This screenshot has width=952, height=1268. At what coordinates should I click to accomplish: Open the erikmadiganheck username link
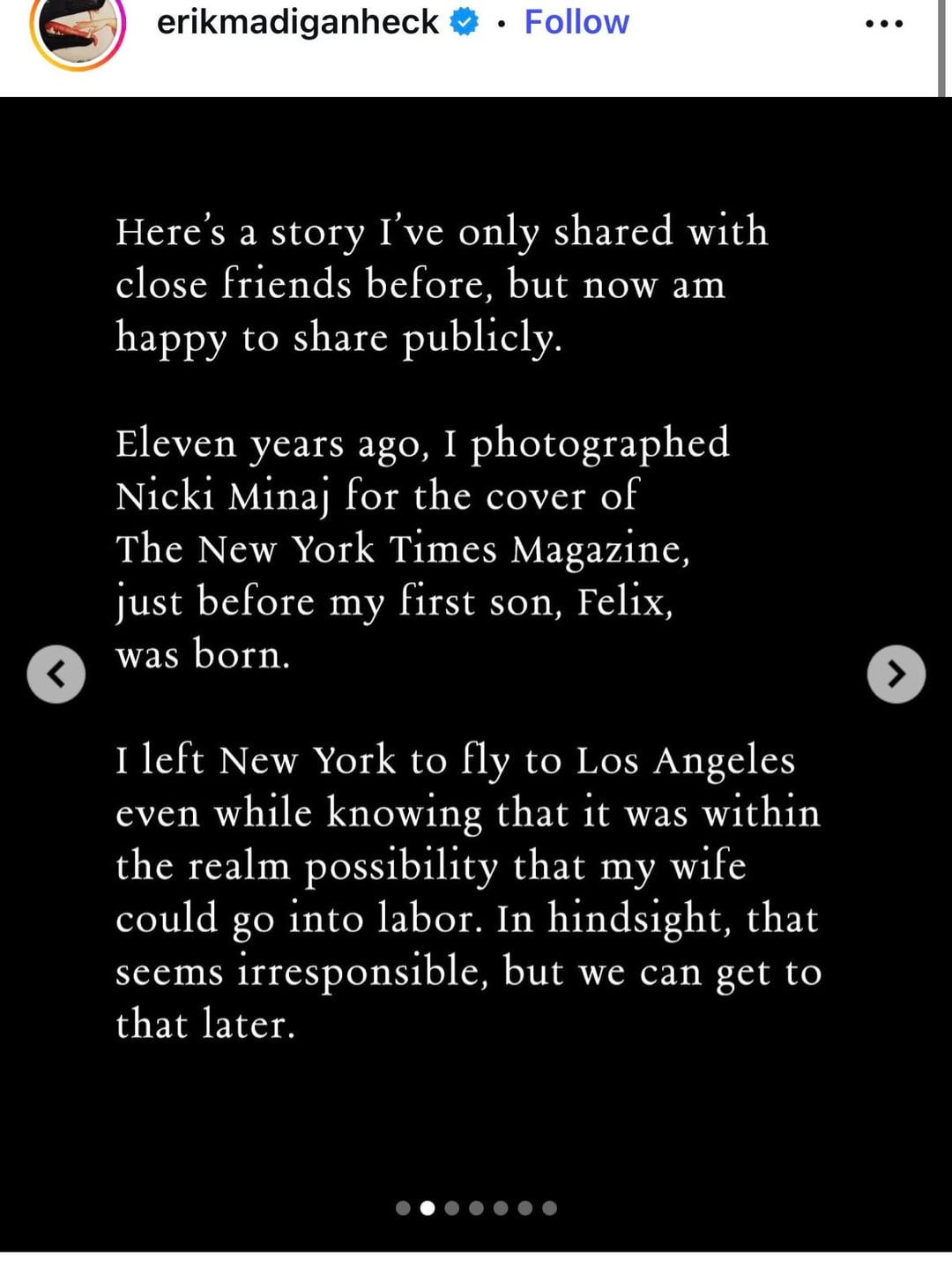(297, 22)
